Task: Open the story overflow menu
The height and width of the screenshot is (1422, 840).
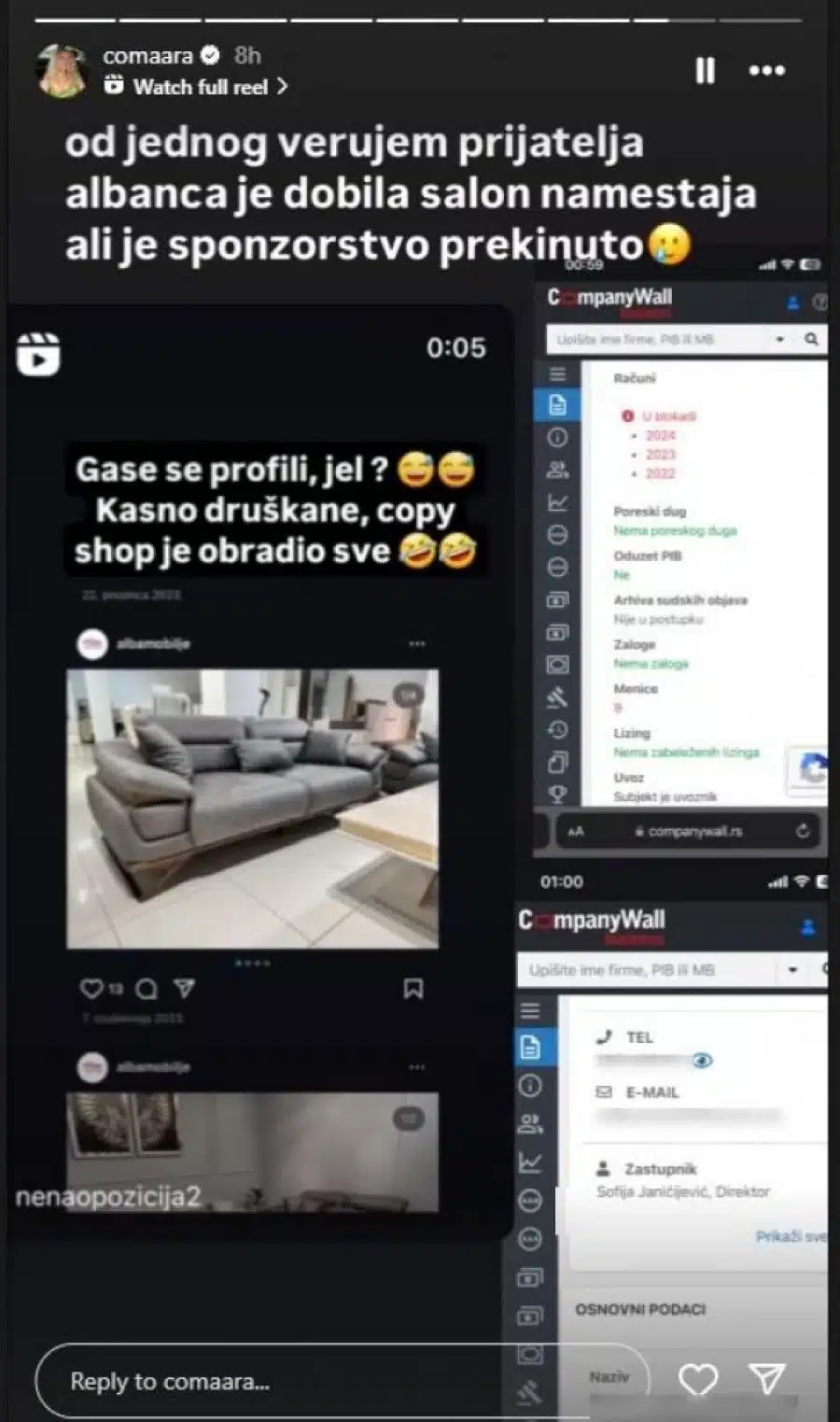Action: click(x=766, y=71)
